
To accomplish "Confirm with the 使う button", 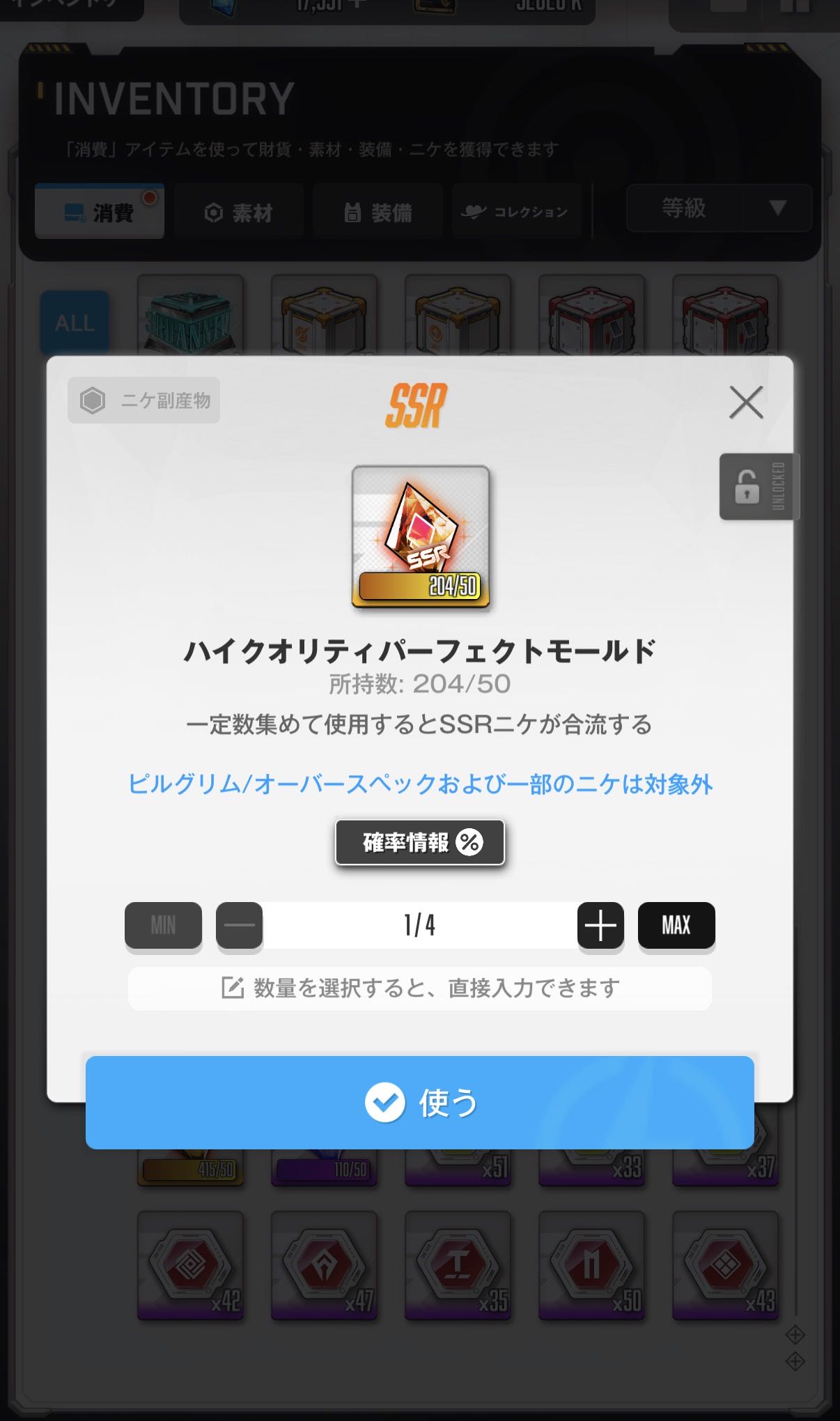I will coord(419,1103).
